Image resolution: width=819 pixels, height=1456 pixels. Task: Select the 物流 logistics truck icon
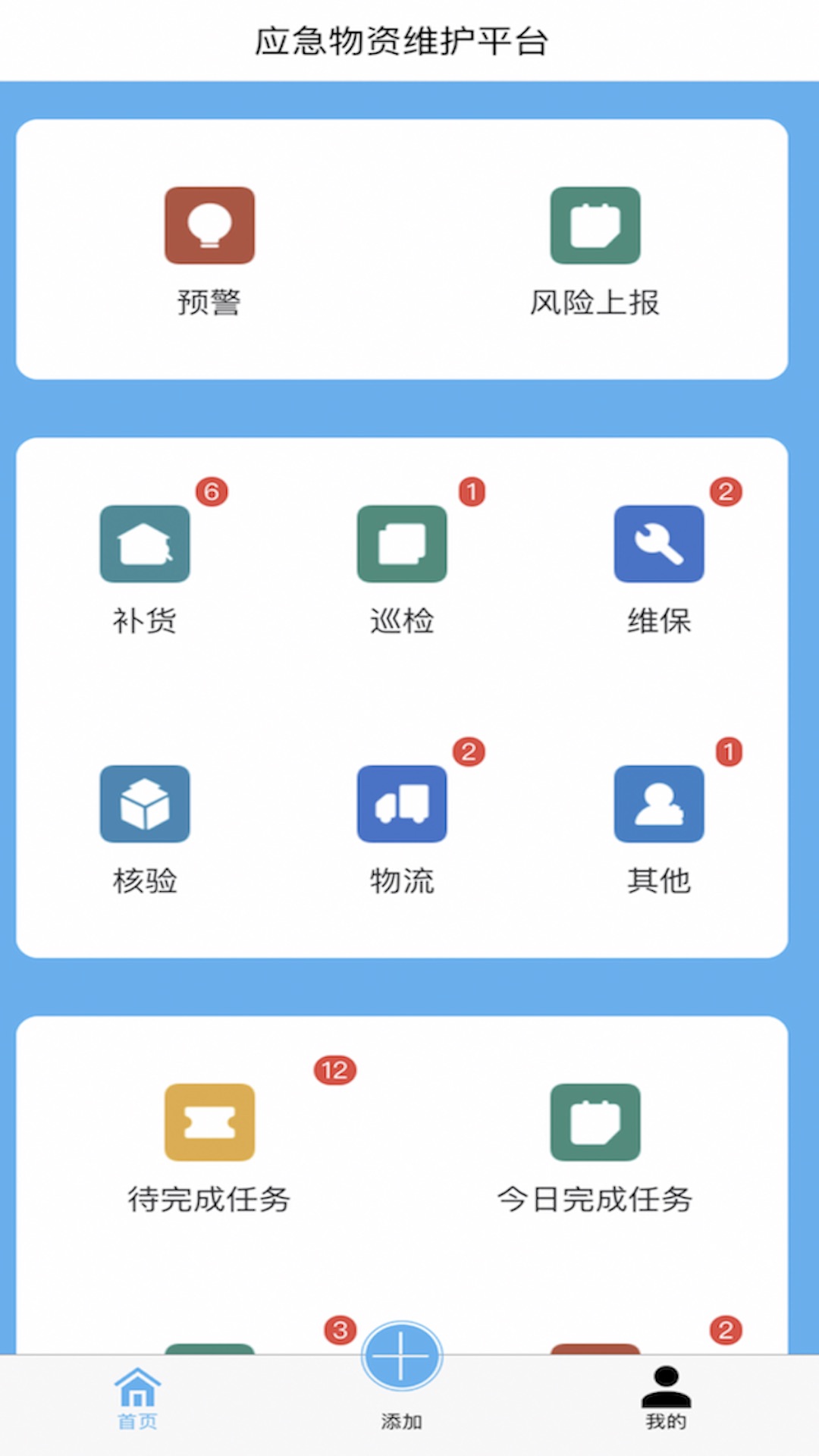point(402,803)
